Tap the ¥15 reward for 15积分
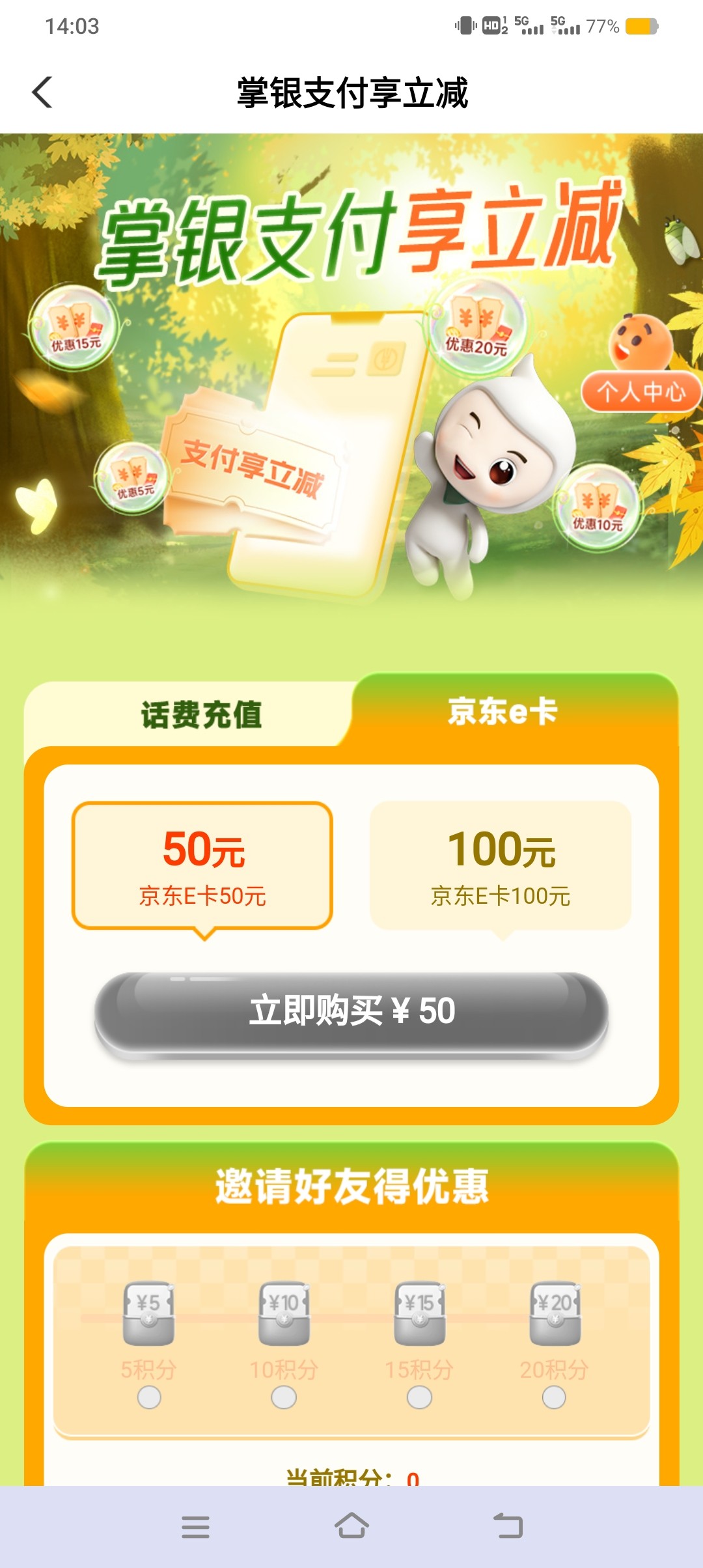This screenshot has width=703, height=1568. click(x=419, y=1314)
